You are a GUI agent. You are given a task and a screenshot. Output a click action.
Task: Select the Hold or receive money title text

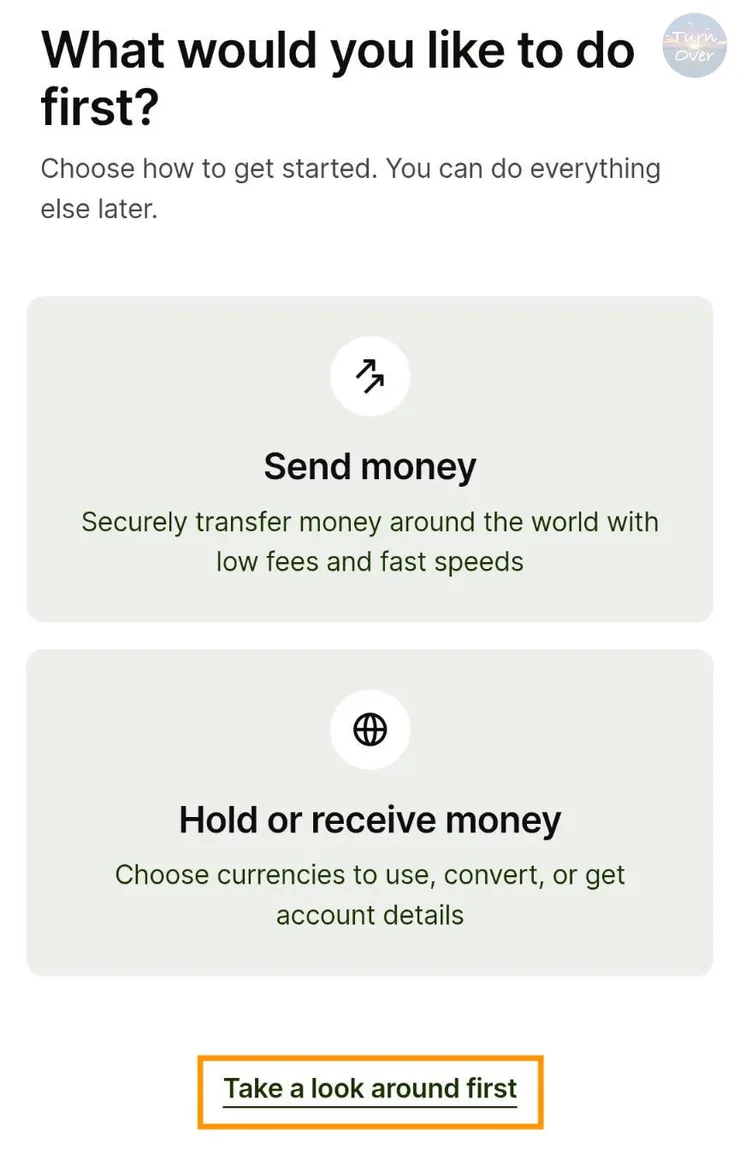coord(370,819)
